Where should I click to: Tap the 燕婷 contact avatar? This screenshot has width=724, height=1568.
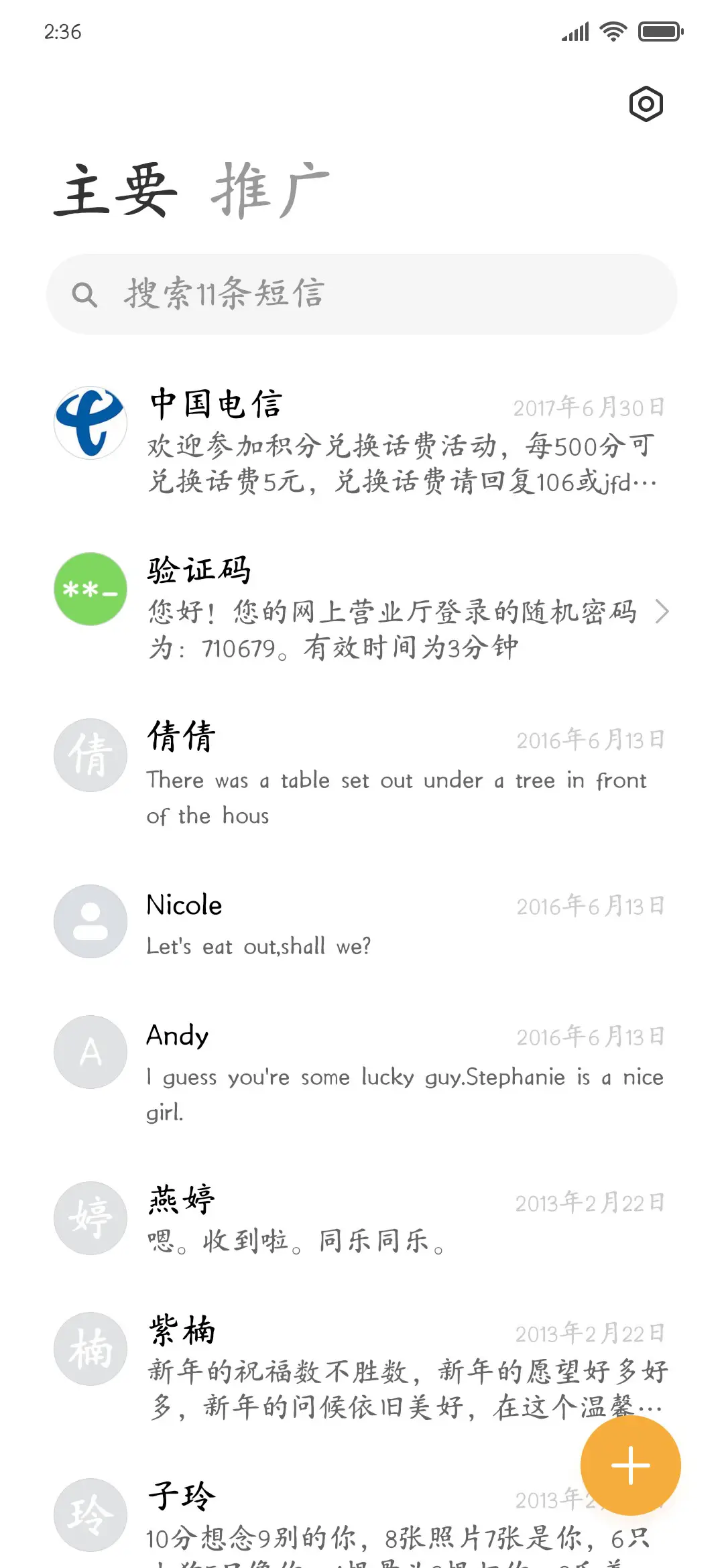(89, 1219)
